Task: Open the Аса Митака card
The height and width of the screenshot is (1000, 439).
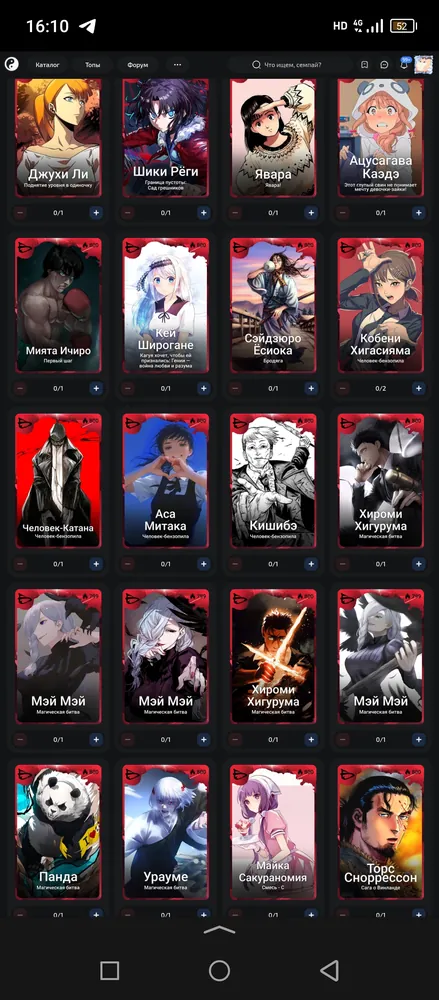Action: point(165,481)
